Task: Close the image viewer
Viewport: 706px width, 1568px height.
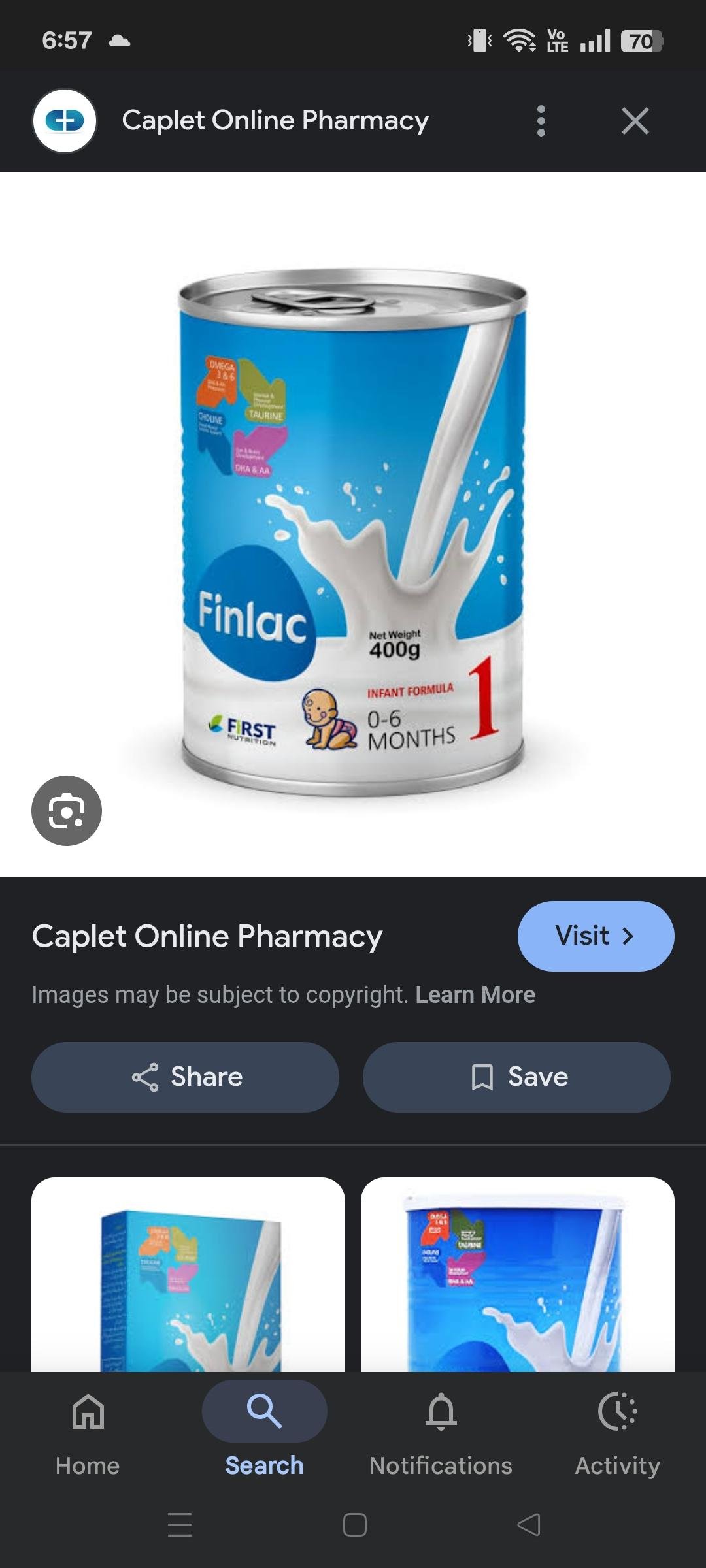Action: pos(635,121)
